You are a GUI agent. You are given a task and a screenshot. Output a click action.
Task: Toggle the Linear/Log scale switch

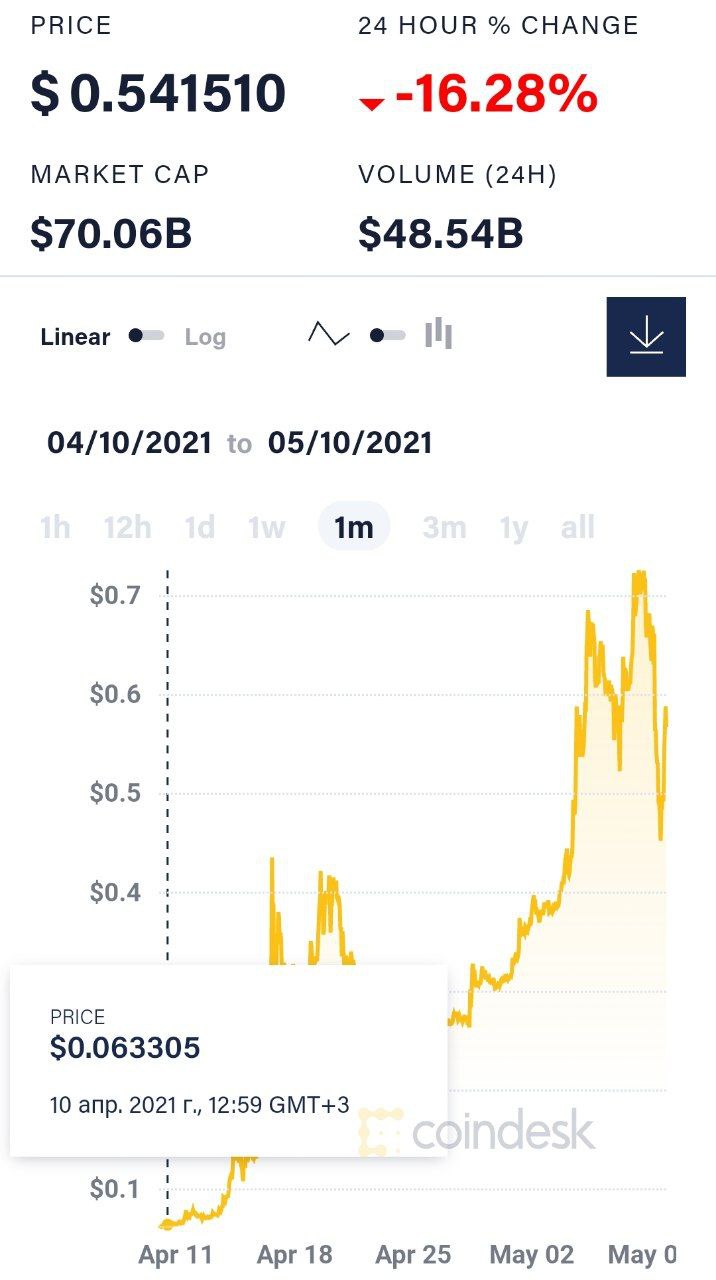(146, 336)
